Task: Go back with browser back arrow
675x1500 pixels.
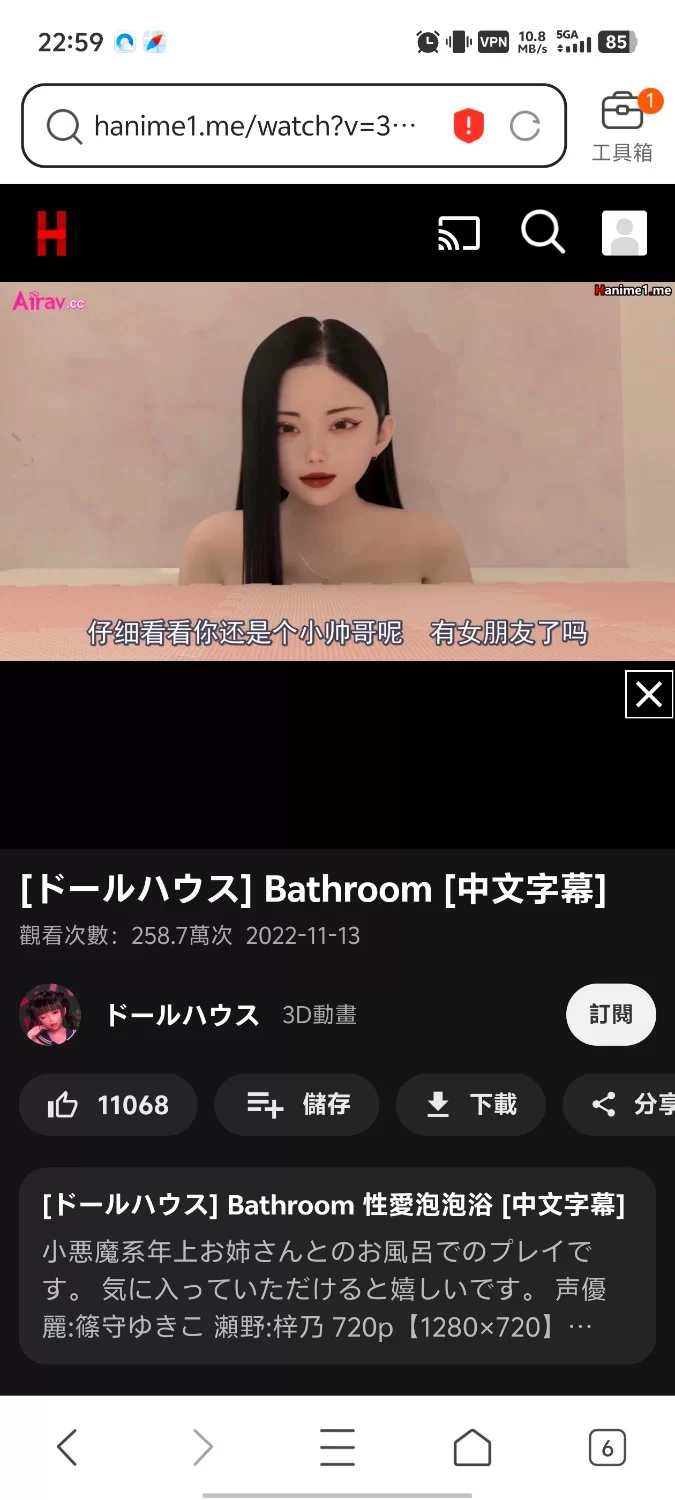Action: click(x=67, y=1446)
